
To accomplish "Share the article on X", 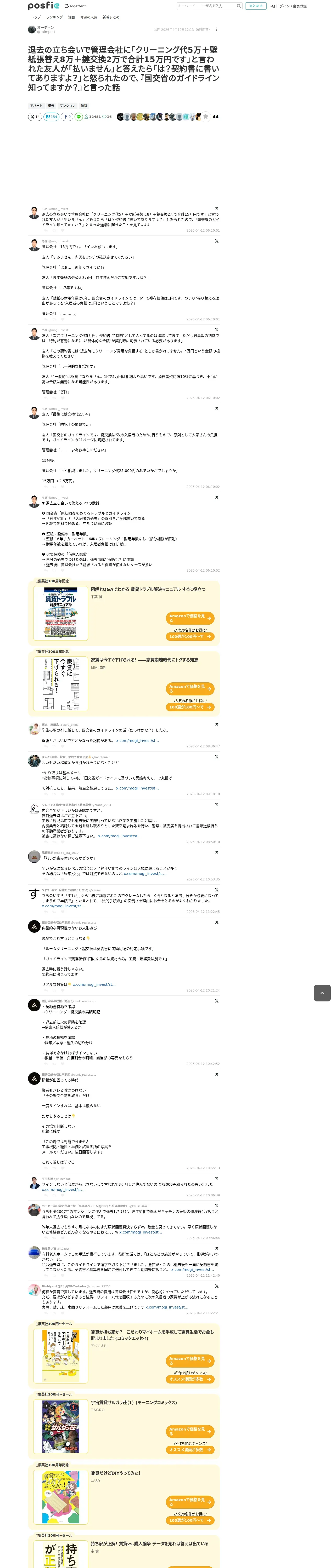I will [35, 116].
